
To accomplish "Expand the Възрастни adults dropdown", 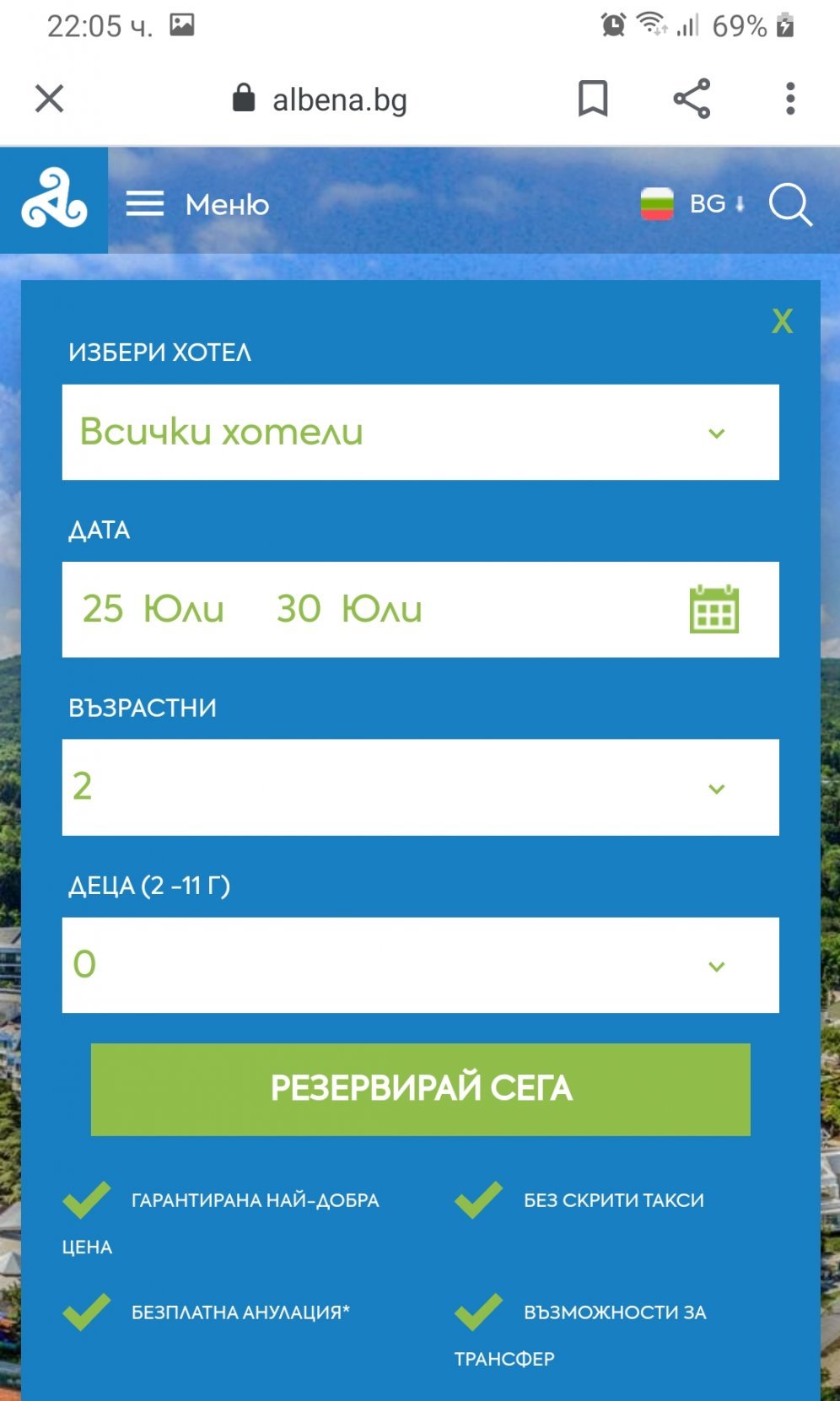I will (420, 788).
